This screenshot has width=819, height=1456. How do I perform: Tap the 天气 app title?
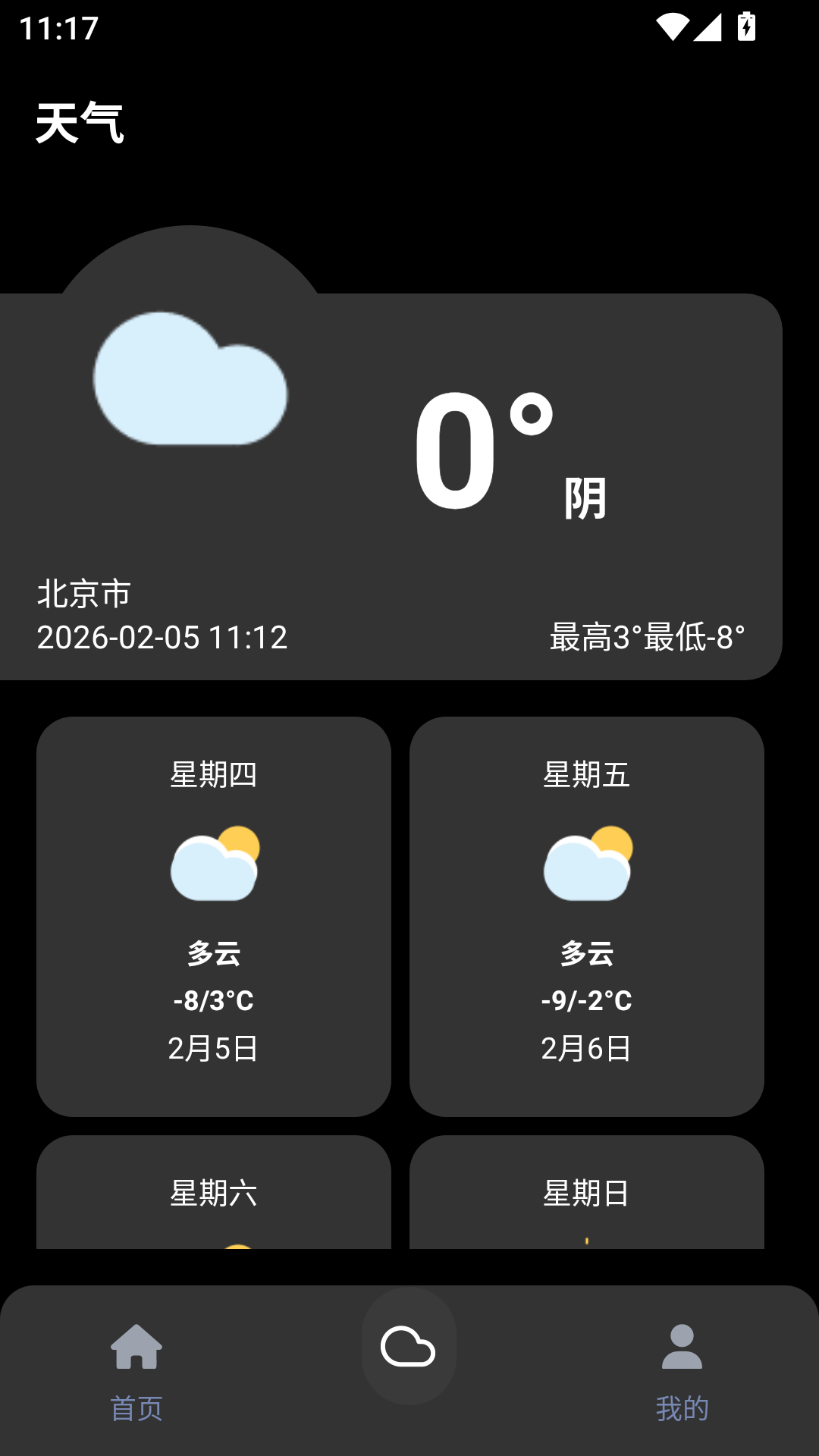[81, 123]
